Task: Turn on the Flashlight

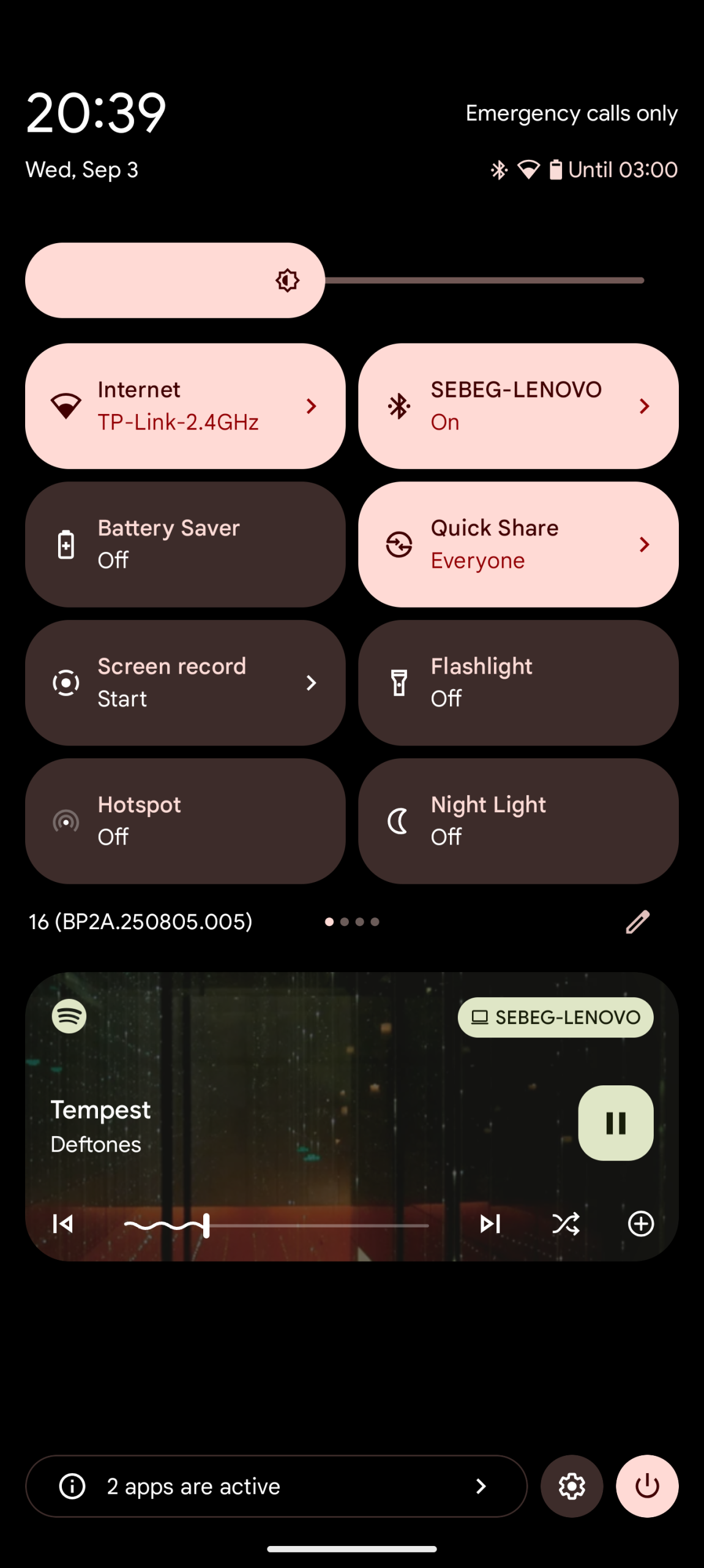Action: pyautogui.click(x=518, y=683)
